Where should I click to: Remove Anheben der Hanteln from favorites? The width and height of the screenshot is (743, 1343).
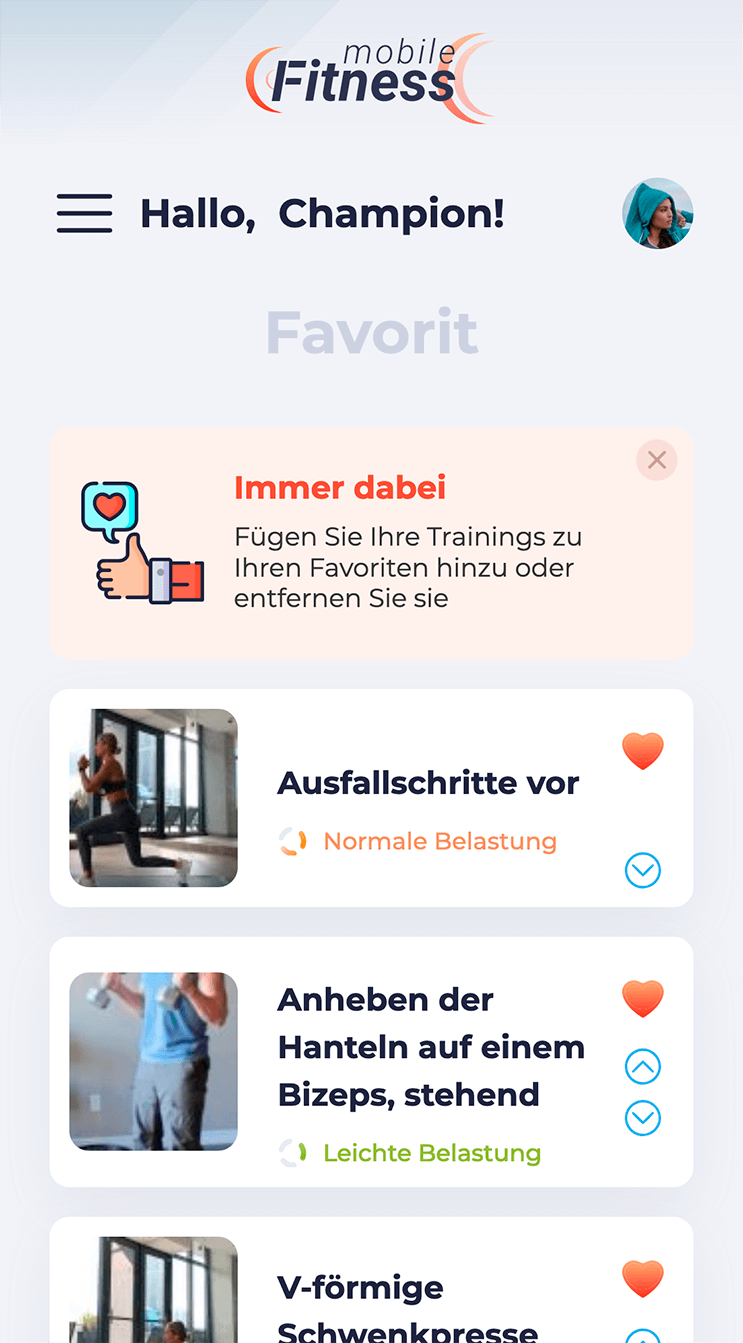click(x=642, y=998)
